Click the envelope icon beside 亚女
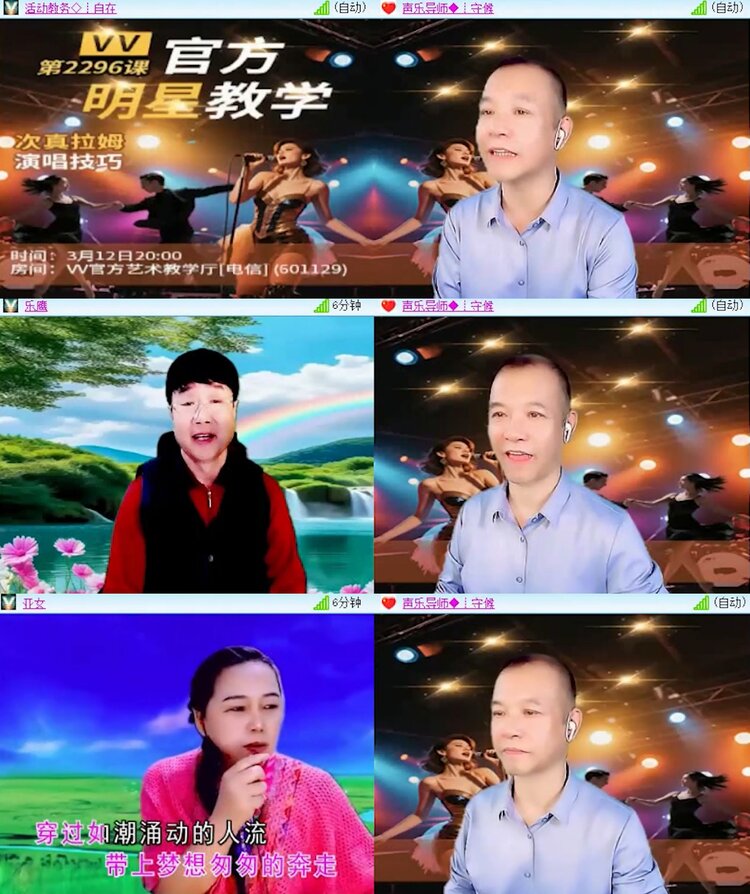Viewport: 750px width, 894px height. pyautogui.click(x=10, y=603)
